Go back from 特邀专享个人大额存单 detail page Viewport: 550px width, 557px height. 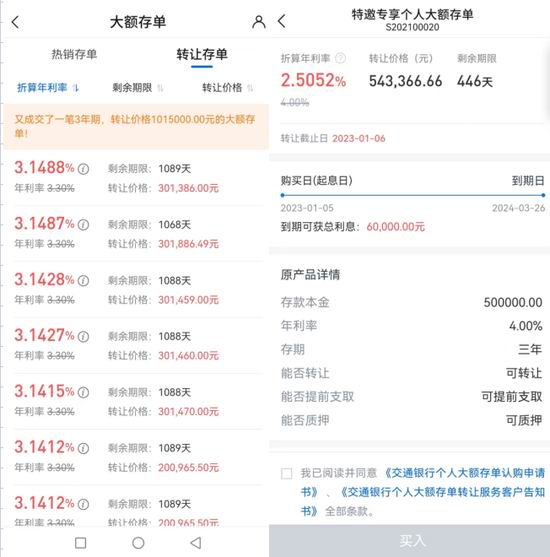(x=282, y=21)
